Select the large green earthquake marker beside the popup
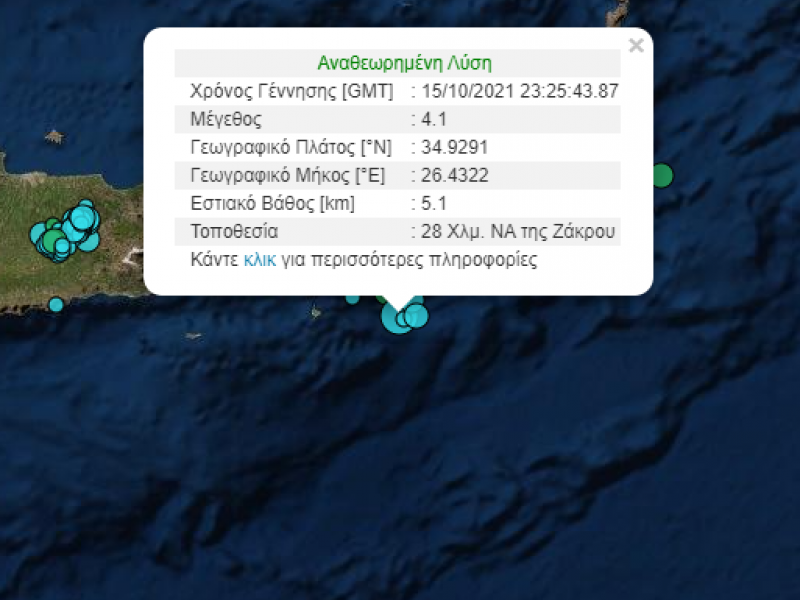The width and height of the screenshot is (800, 600). pos(662,176)
